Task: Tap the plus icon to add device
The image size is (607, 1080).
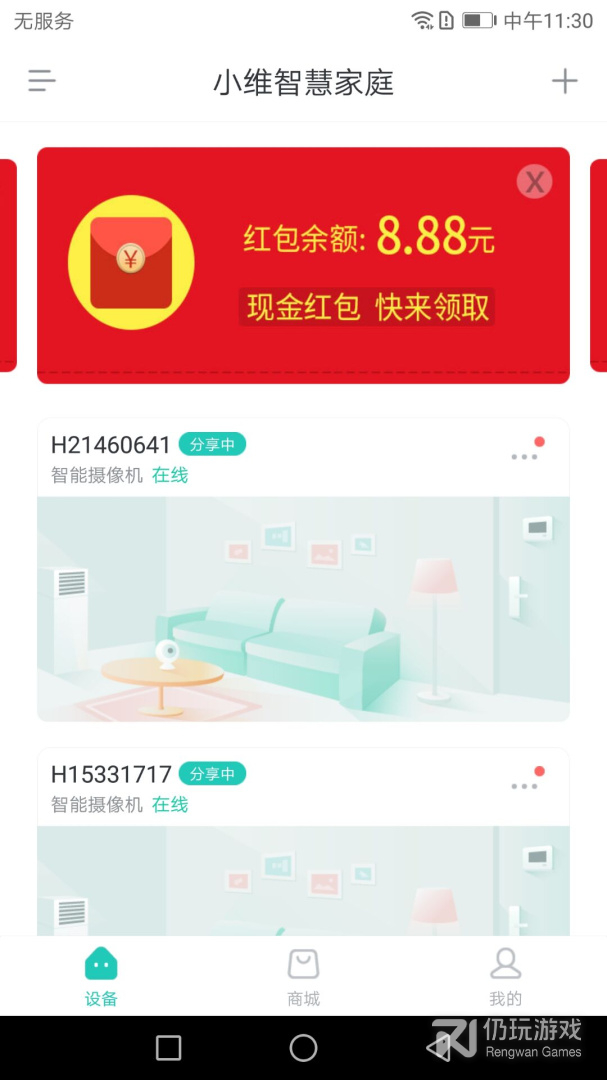Action: [565, 81]
